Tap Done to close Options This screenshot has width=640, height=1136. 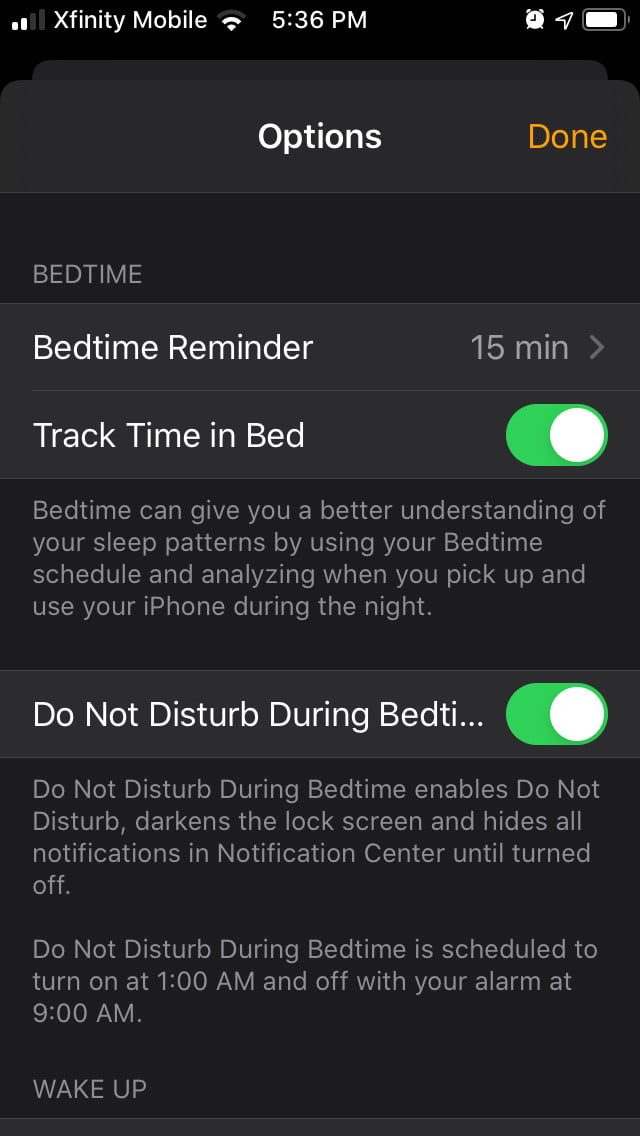coord(566,137)
